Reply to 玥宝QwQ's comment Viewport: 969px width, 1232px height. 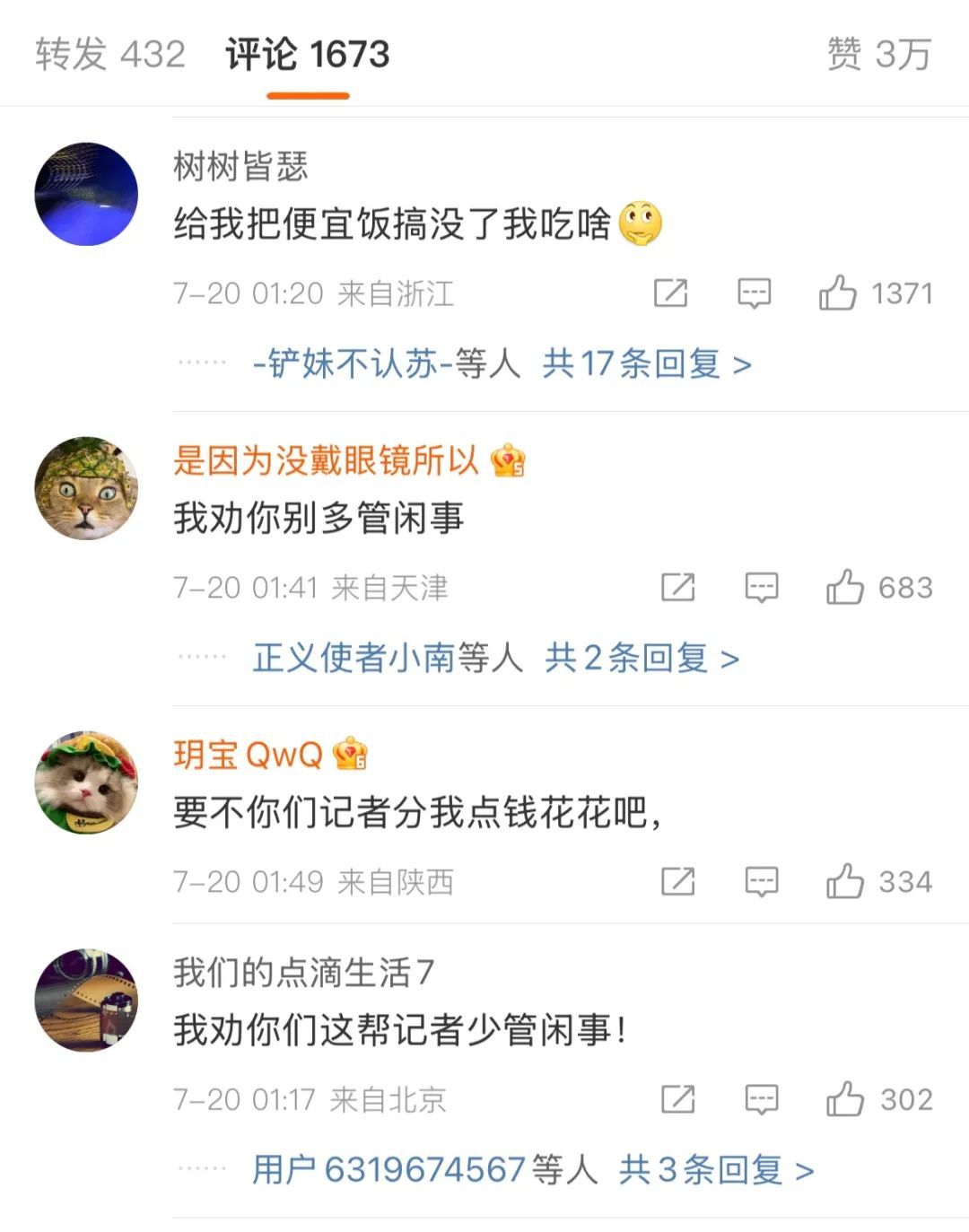762,882
